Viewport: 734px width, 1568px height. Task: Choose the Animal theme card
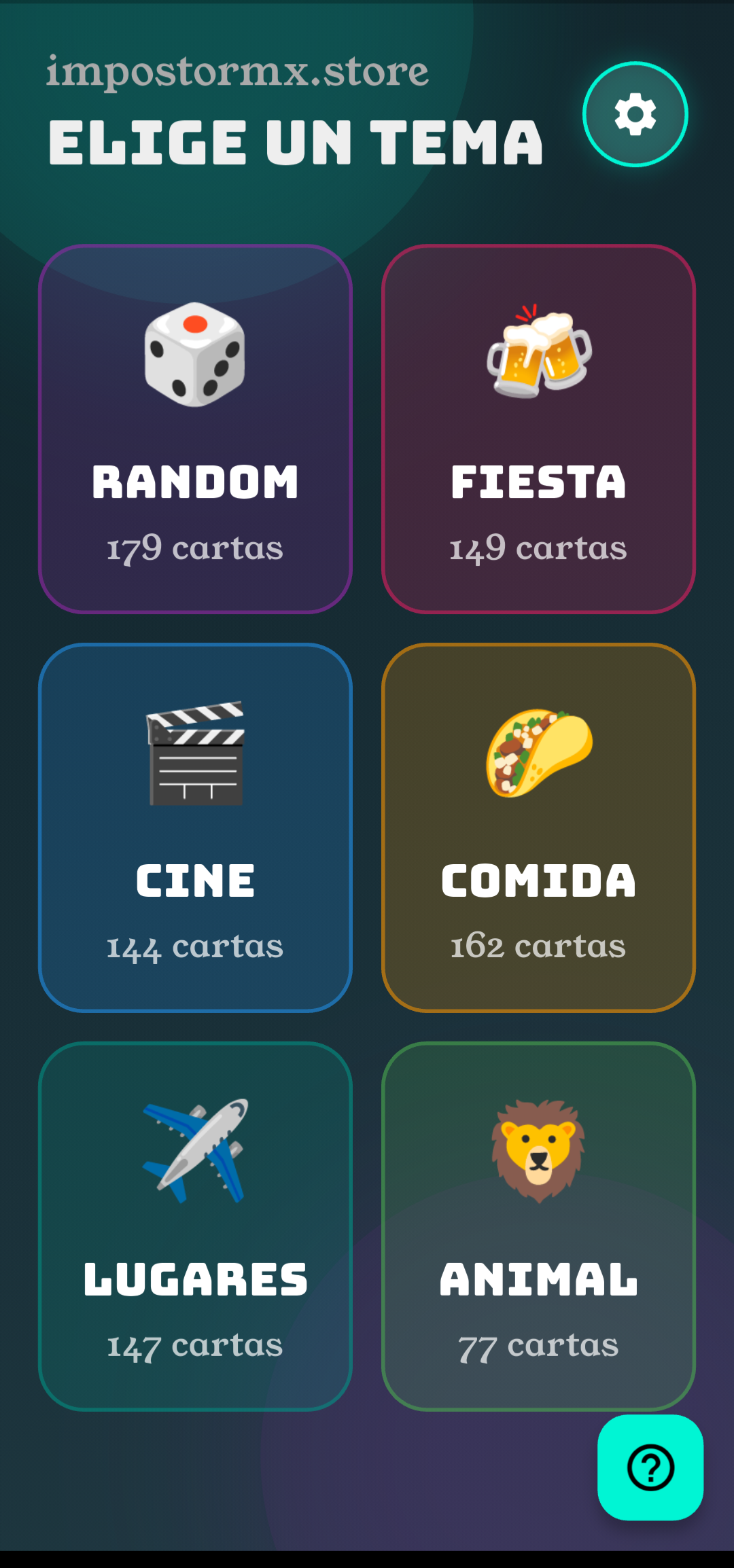pyautogui.click(x=538, y=1226)
